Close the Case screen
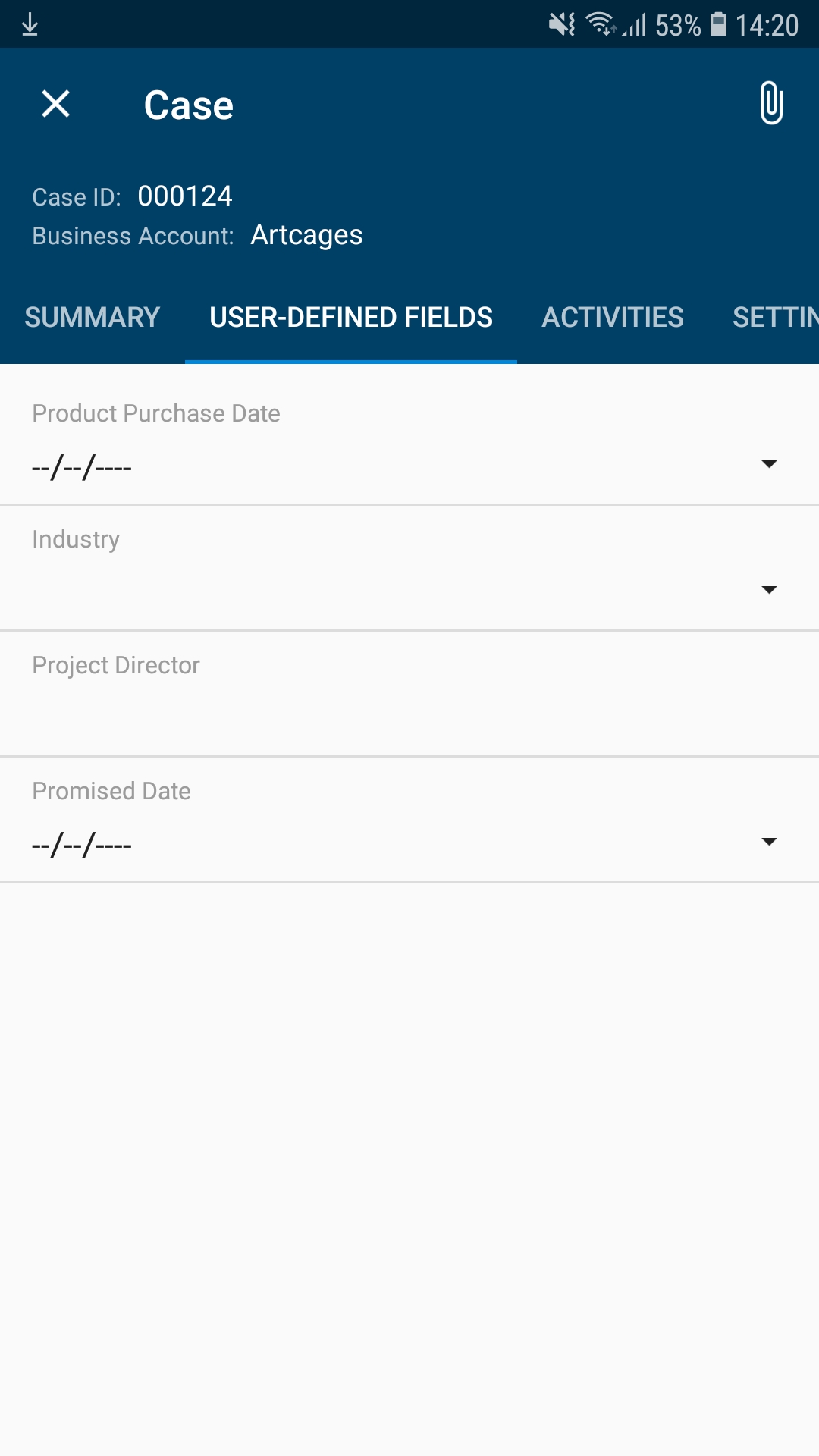The width and height of the screenshot is (819, 1456). point(55,104)
